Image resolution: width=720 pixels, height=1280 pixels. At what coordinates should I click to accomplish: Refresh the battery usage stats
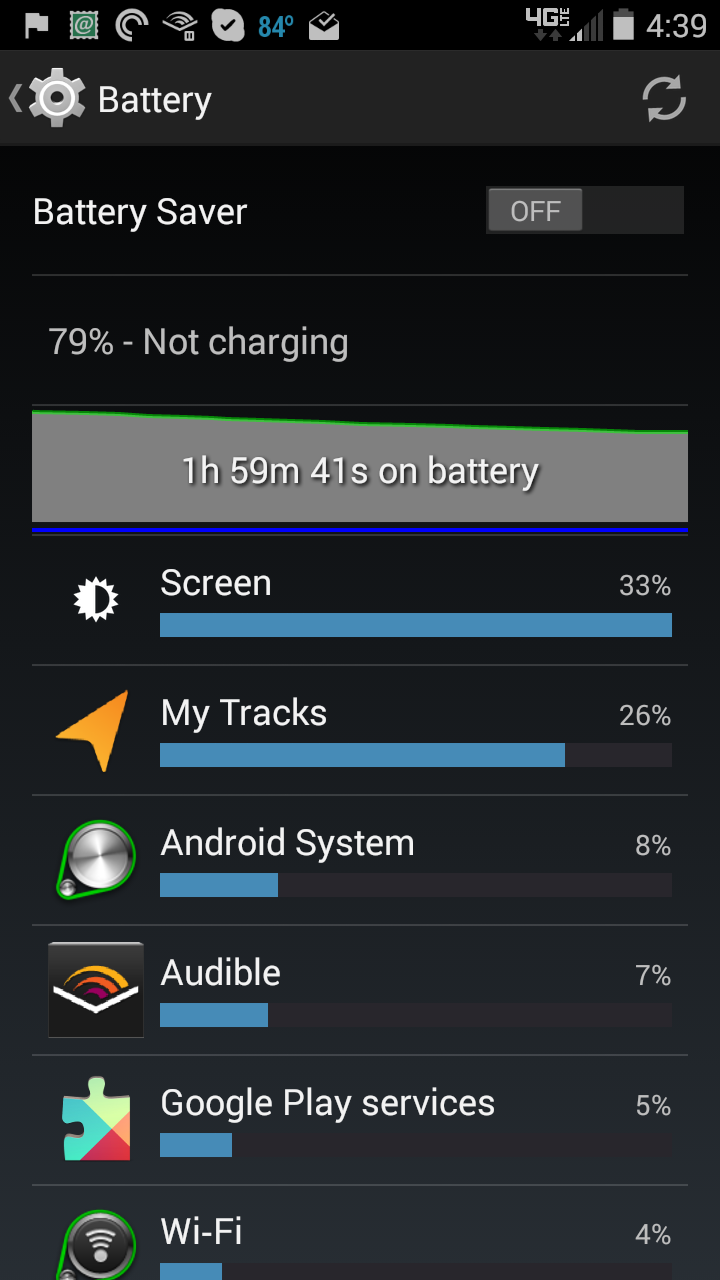click(x=663, y=99)
